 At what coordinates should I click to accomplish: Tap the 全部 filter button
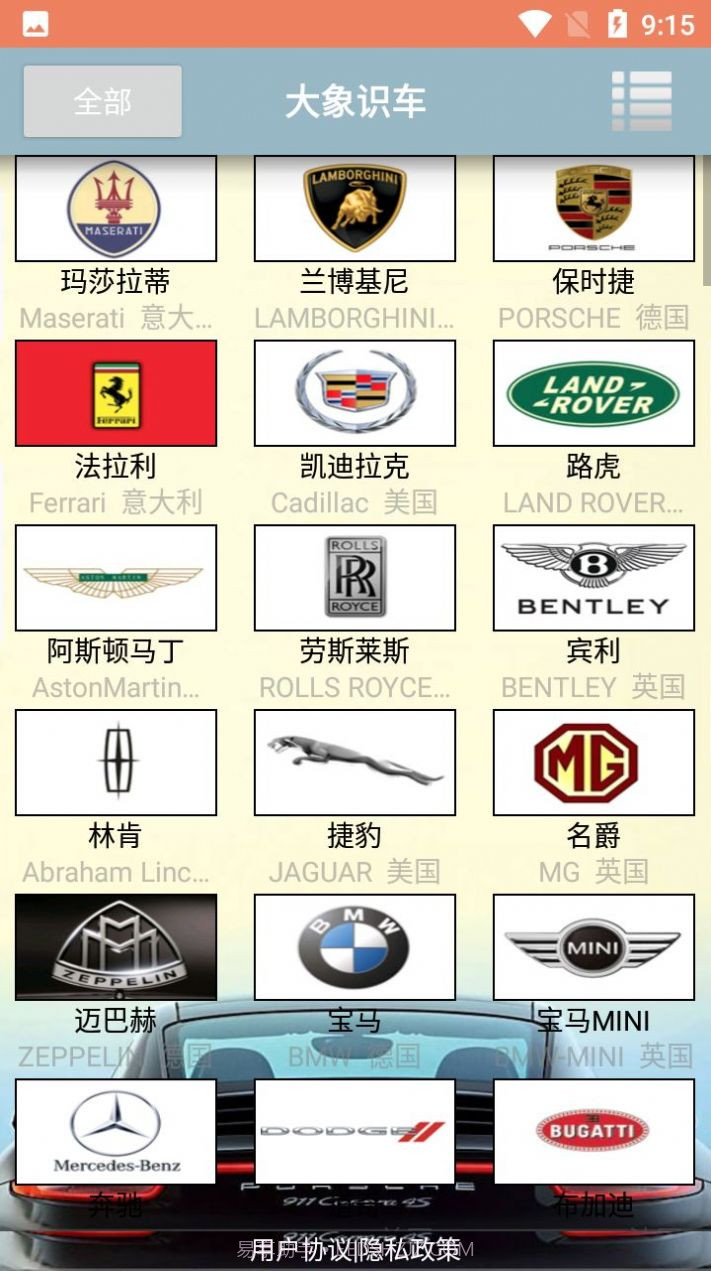pos(102,101)
